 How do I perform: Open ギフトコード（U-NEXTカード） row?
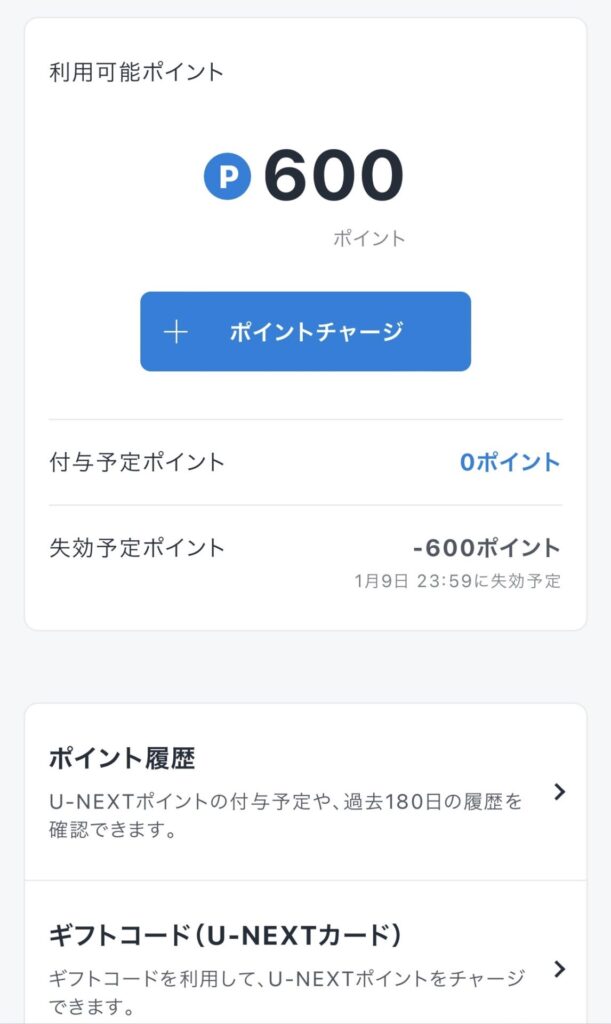[306, 953]
